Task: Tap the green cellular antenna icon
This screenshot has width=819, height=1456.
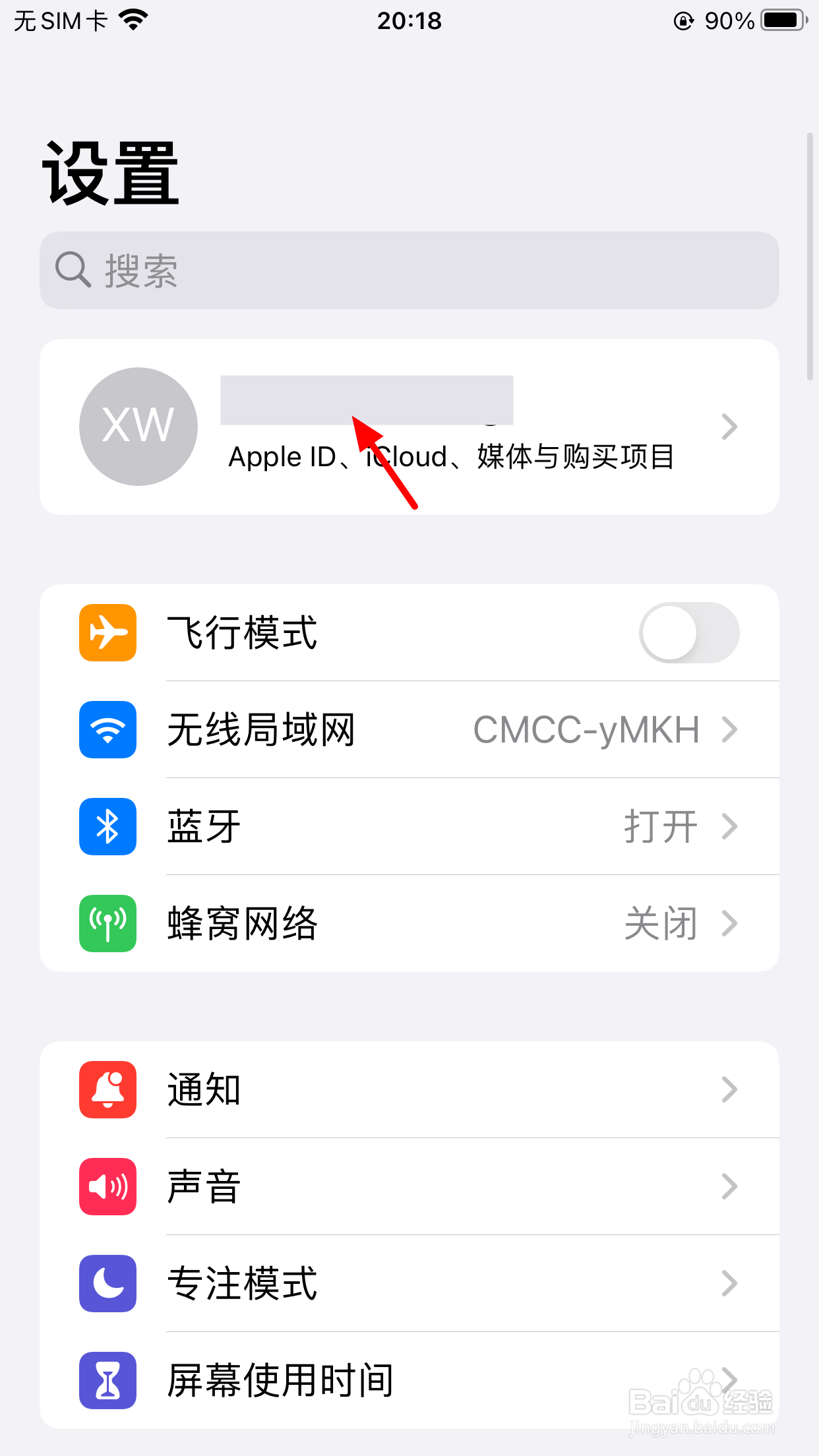Action: (x=107, y=923)
